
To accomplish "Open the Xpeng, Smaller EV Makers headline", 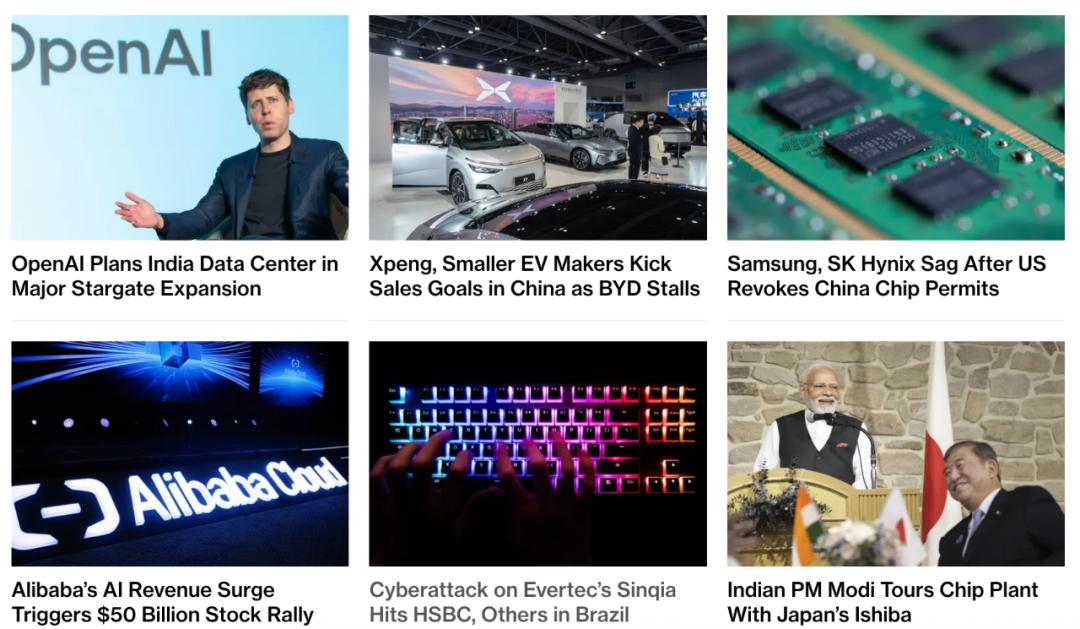I will (x=534, y=276).
